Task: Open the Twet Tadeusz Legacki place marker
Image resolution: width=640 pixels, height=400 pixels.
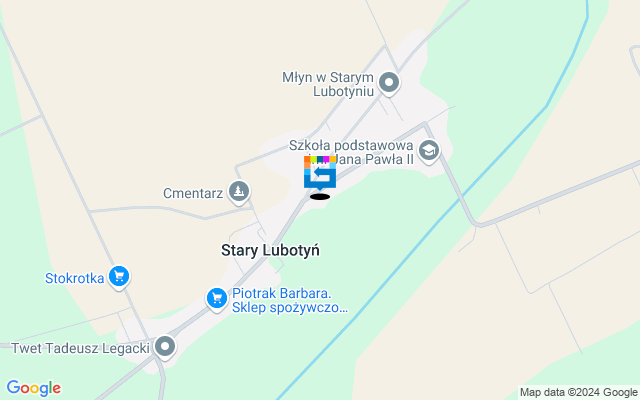Action: [x=165, y=347]
